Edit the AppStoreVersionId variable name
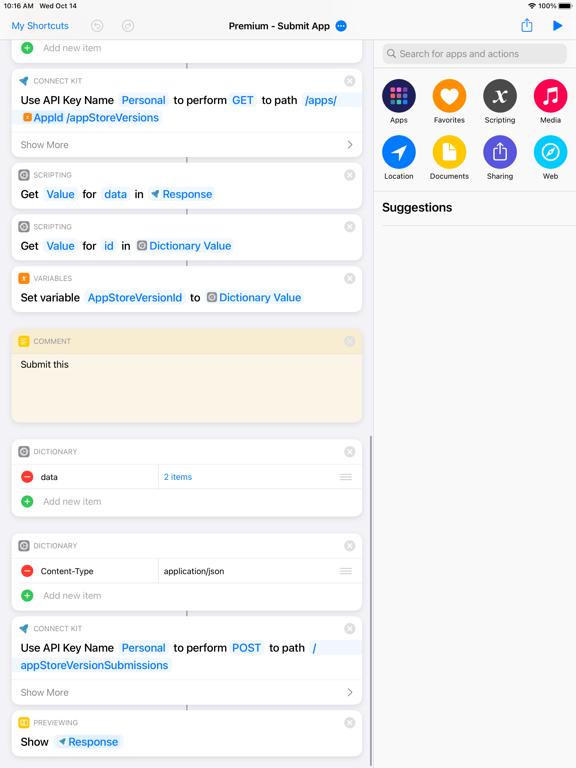The width and height of the screenshot is (576, 768). coord(135,298)
